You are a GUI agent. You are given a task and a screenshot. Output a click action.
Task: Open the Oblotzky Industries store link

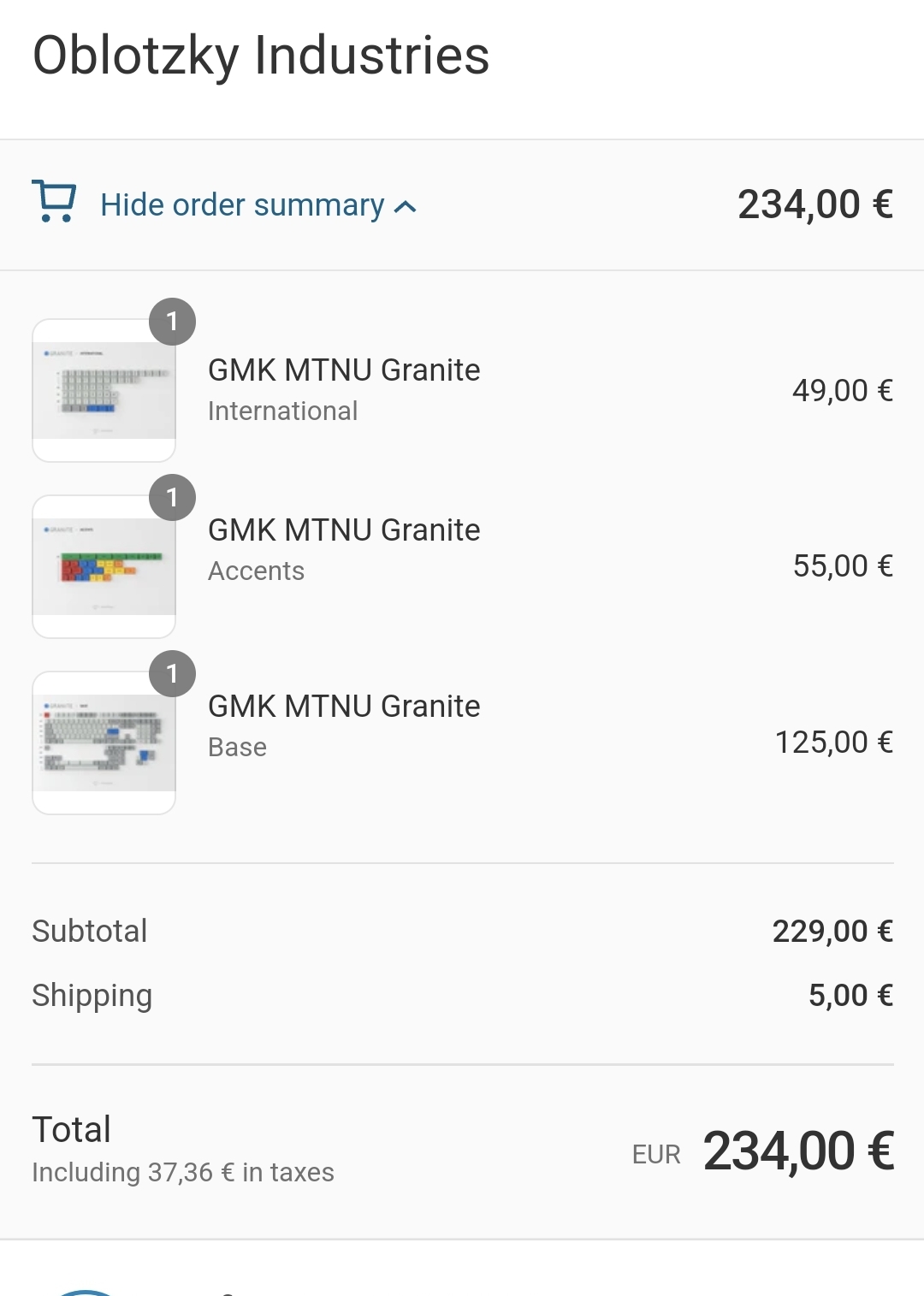point(261,56)
